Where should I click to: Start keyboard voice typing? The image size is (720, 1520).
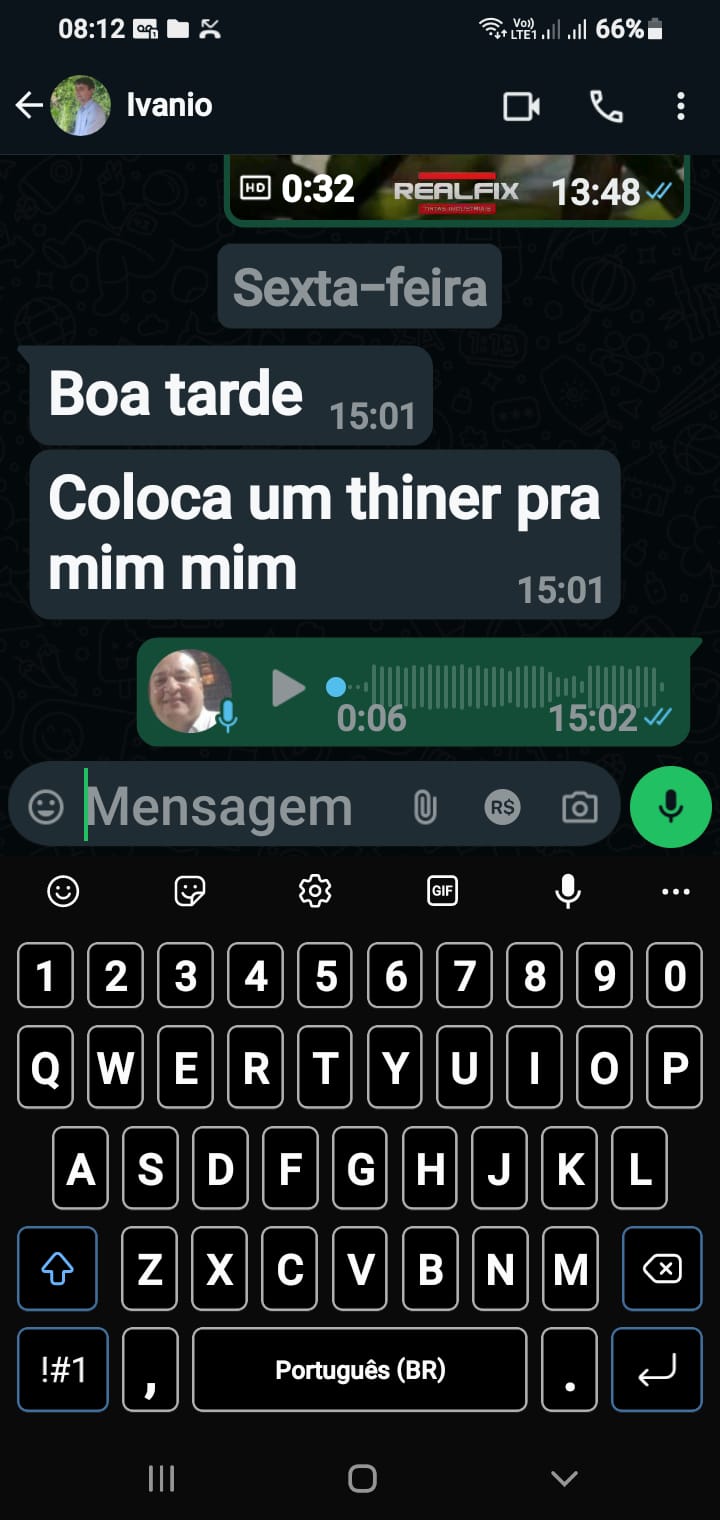pyautogui.click(x=568, y=890)
